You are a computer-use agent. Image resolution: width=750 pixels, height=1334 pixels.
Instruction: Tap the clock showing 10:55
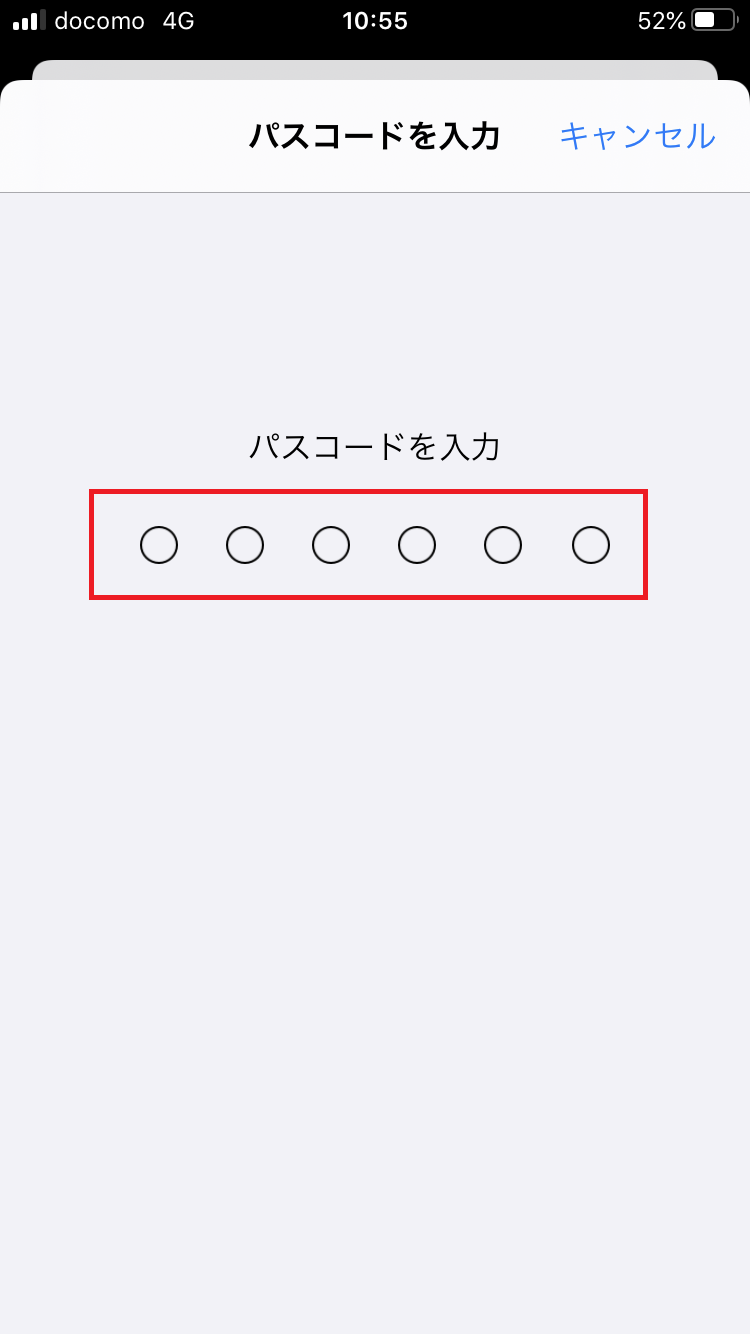pyautogui.click(x=377, y=20)
